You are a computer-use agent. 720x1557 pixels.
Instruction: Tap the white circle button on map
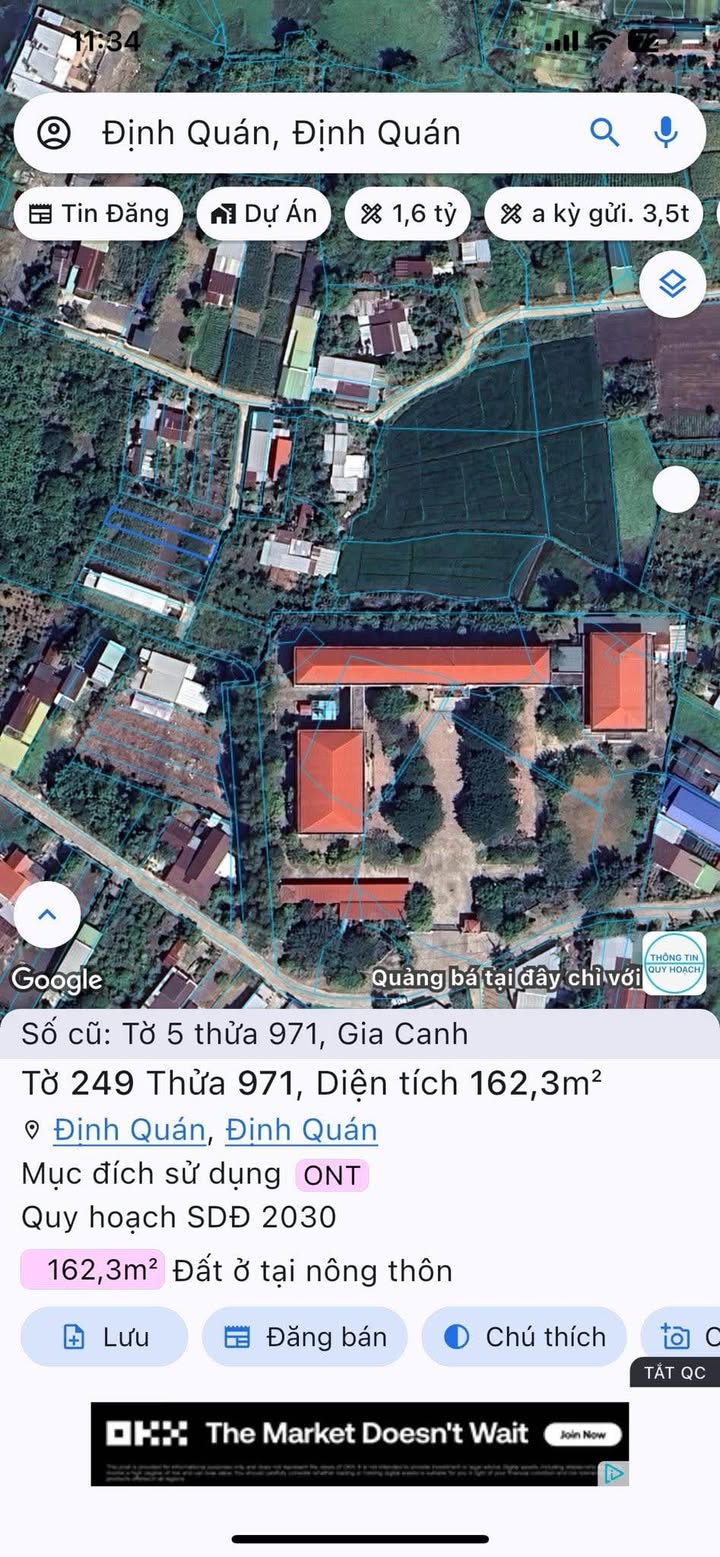676,490
